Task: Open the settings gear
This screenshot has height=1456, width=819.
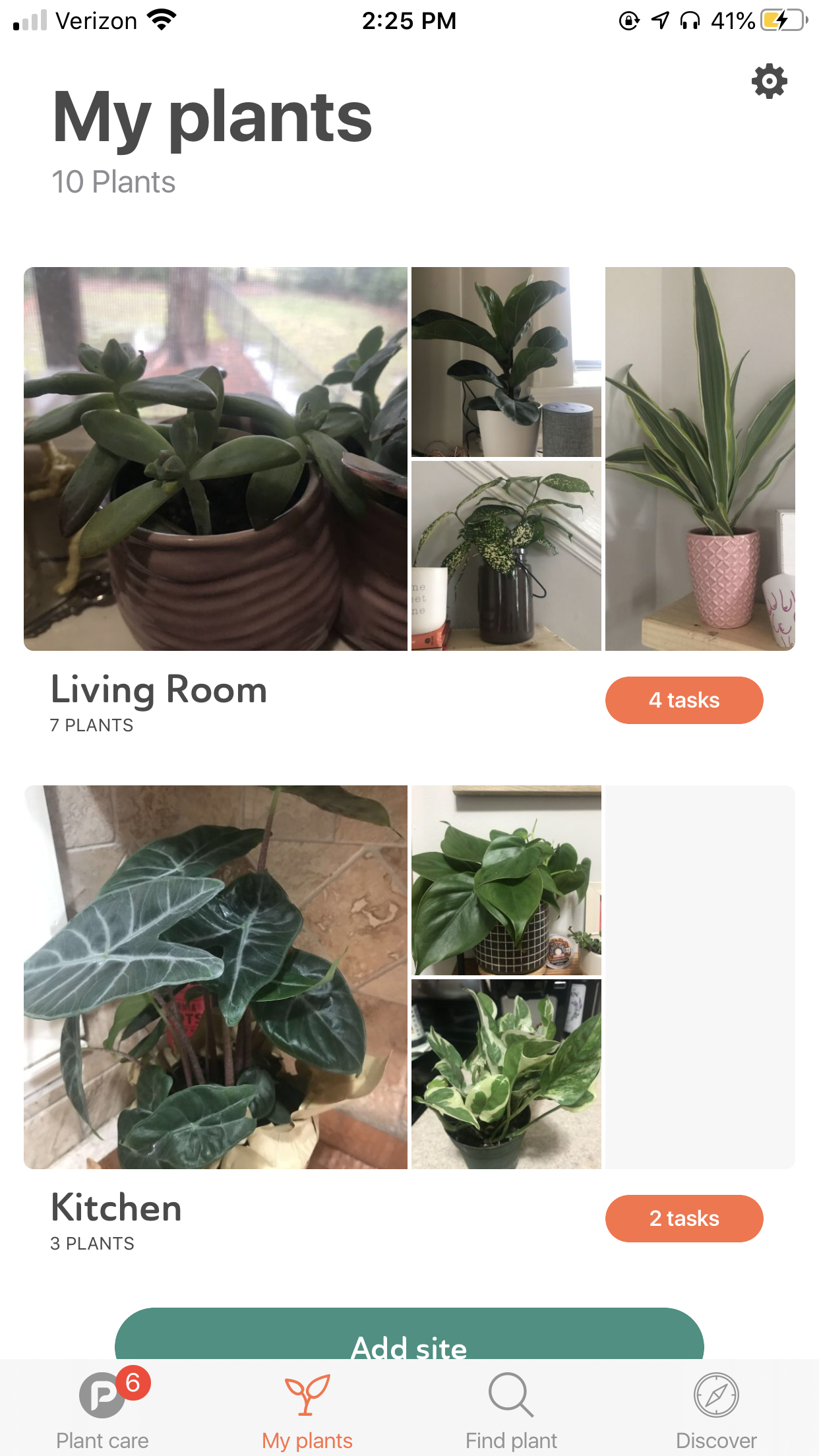Action: pos(769,82)
